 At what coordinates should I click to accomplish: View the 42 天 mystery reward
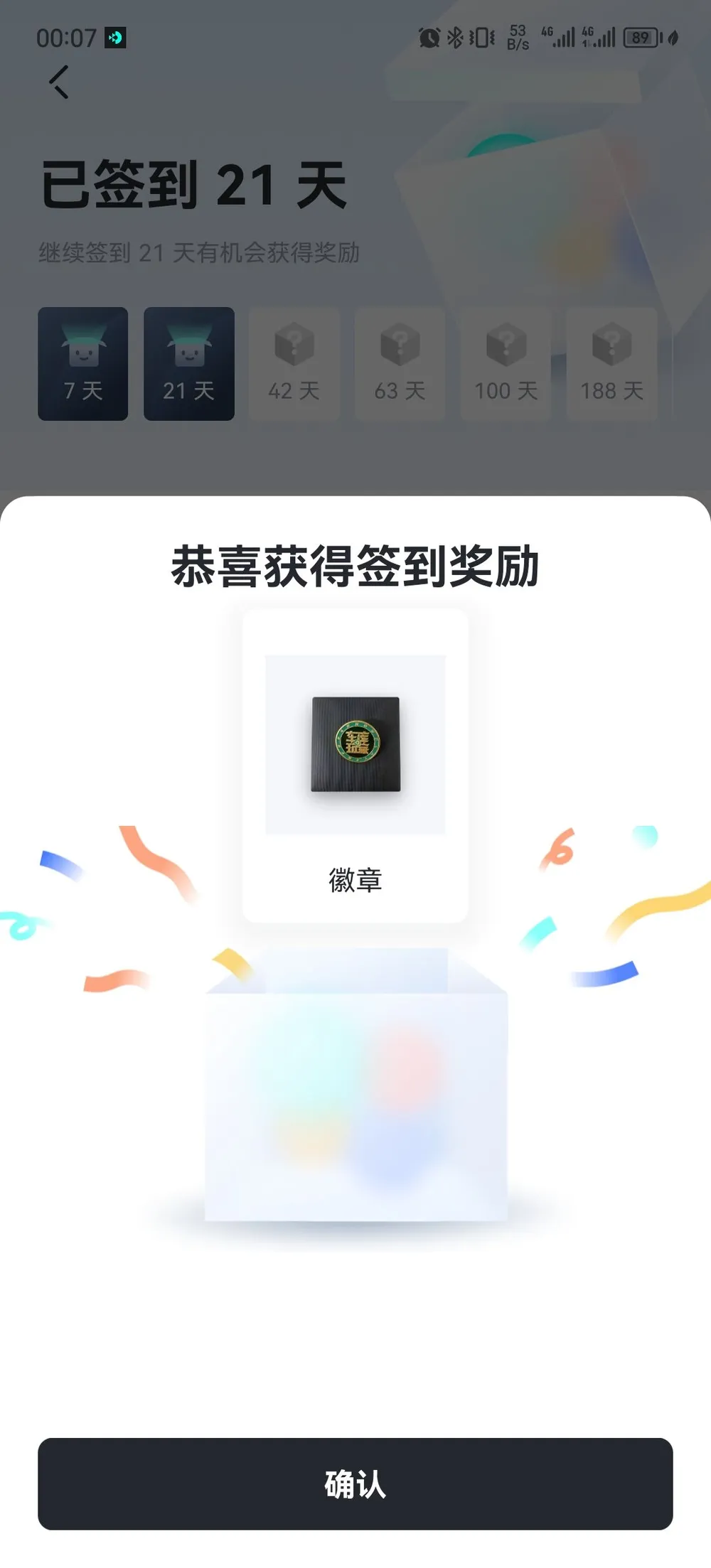point(294,363)
